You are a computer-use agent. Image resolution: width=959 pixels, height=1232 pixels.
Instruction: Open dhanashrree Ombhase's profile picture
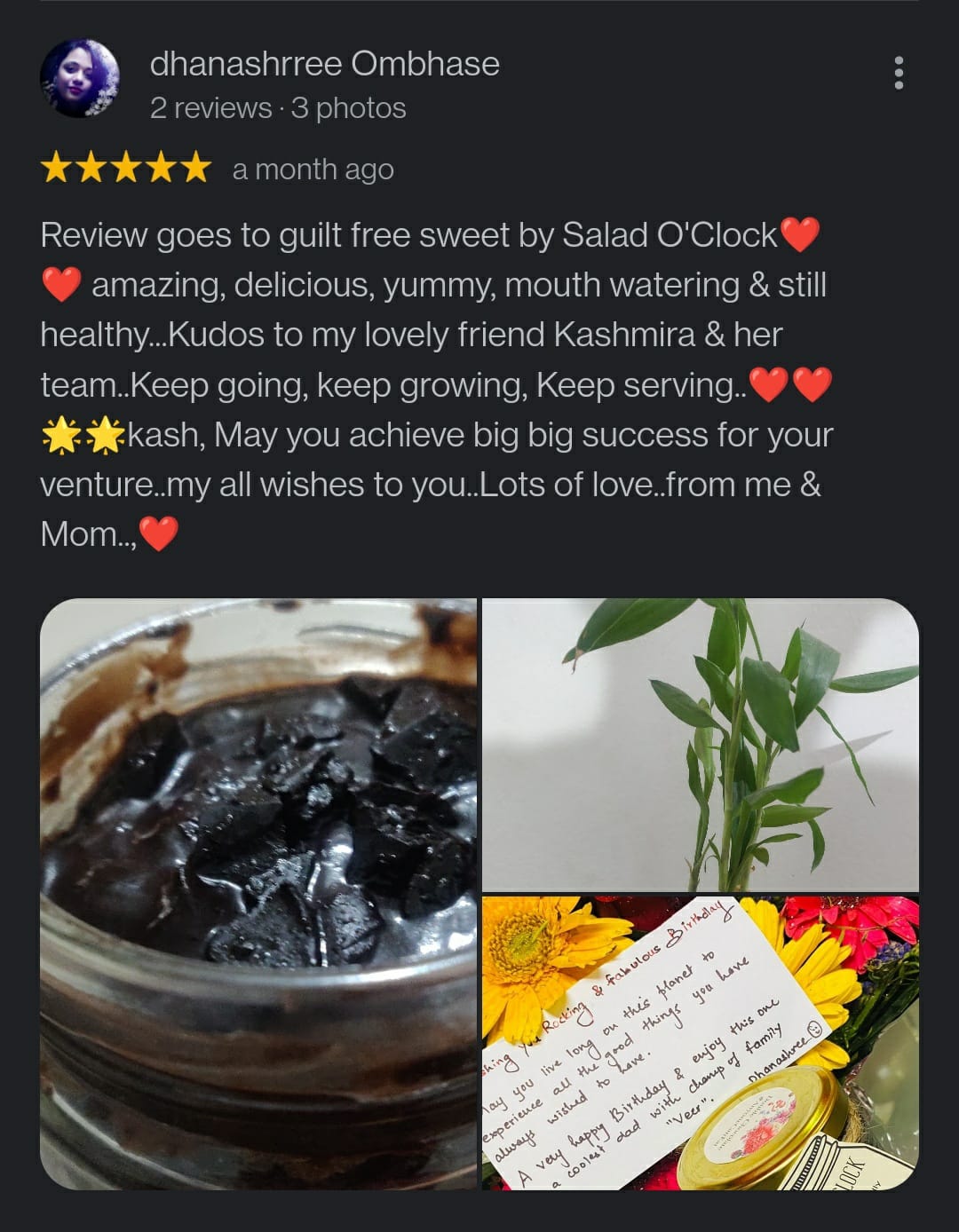point(80,78)
